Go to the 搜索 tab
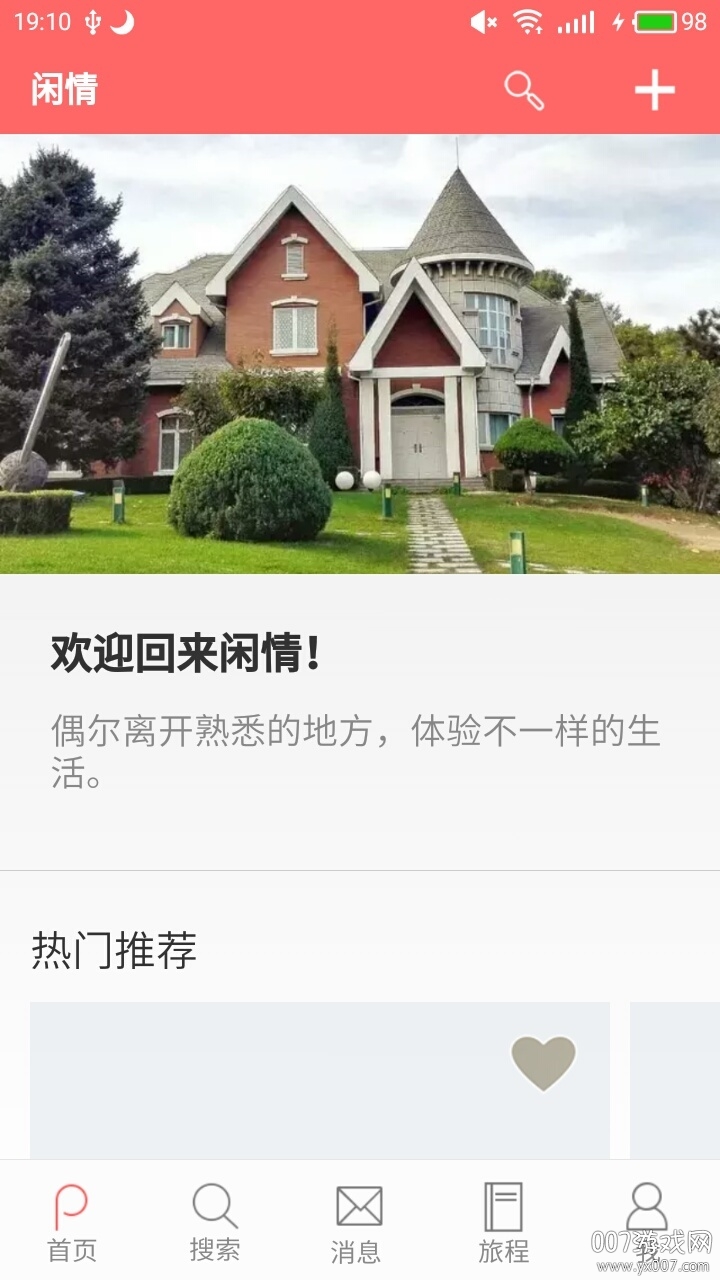 pyautogui.click(x=215, y=1222)
